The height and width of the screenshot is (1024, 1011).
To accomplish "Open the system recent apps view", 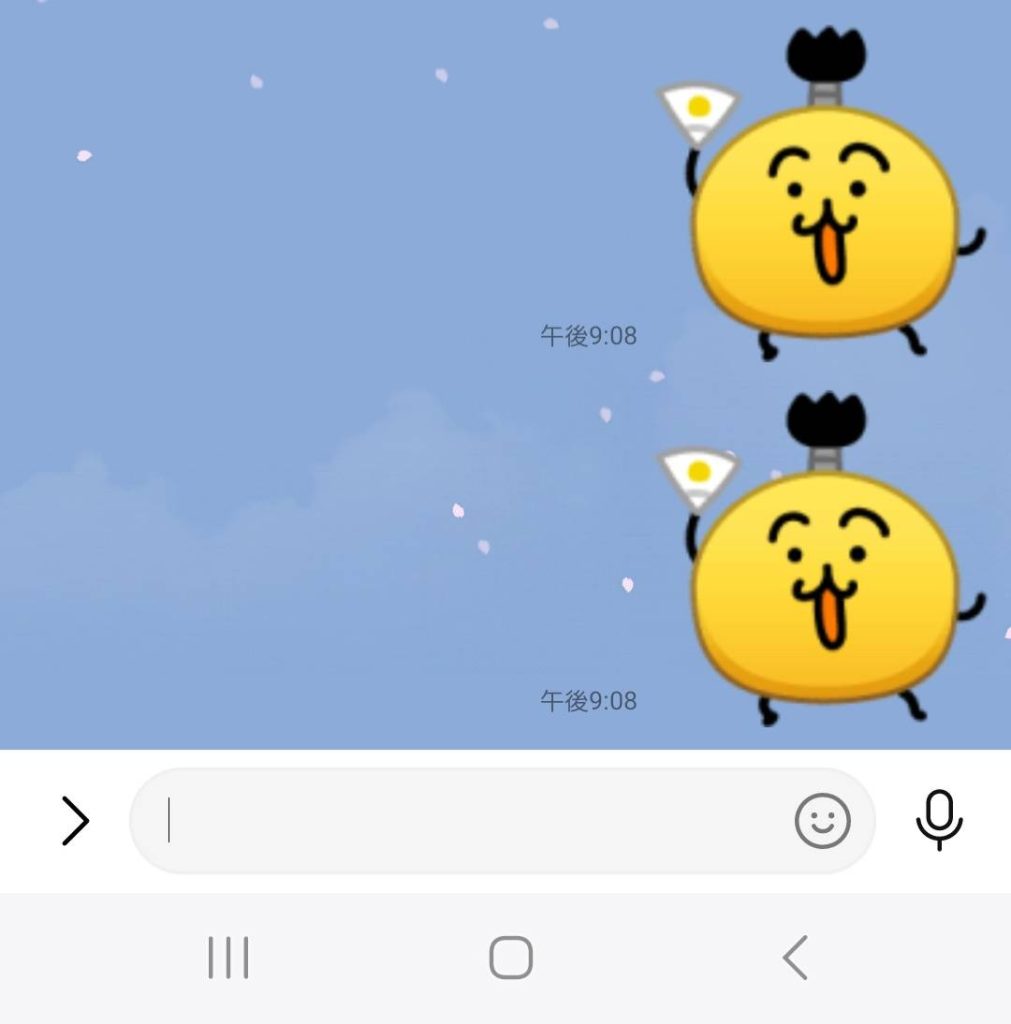I will tap(228, 958).
